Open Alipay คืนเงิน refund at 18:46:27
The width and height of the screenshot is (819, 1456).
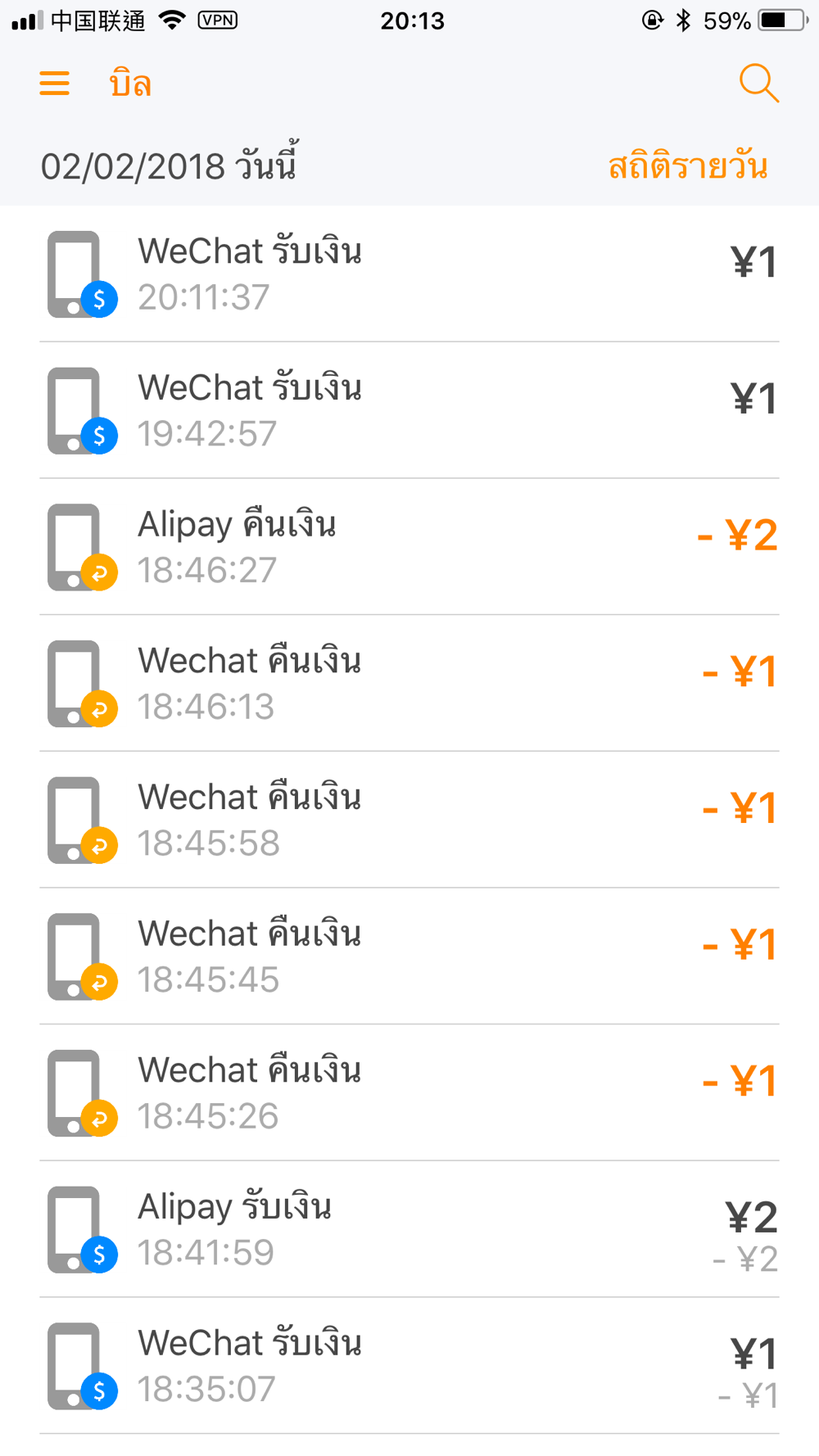[409, 547]
